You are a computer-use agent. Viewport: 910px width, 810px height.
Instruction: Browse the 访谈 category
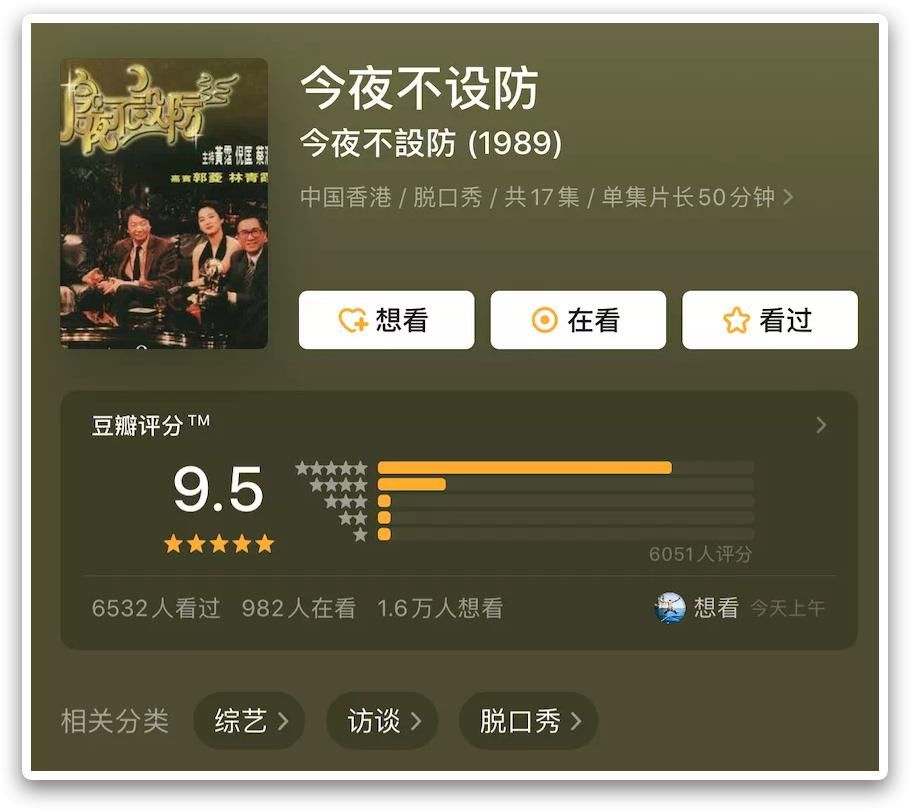[x=382, y=720]
